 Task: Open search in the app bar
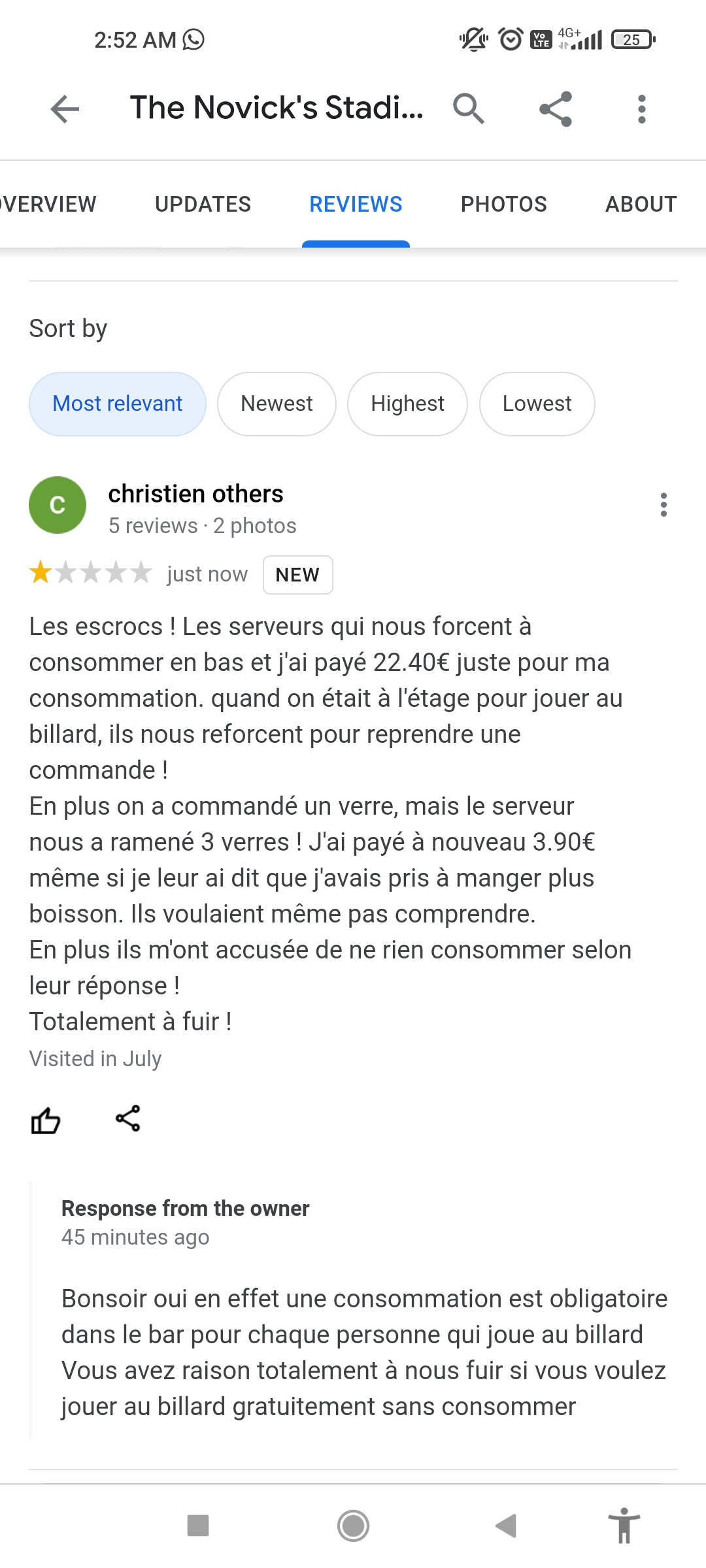point(468,108)
